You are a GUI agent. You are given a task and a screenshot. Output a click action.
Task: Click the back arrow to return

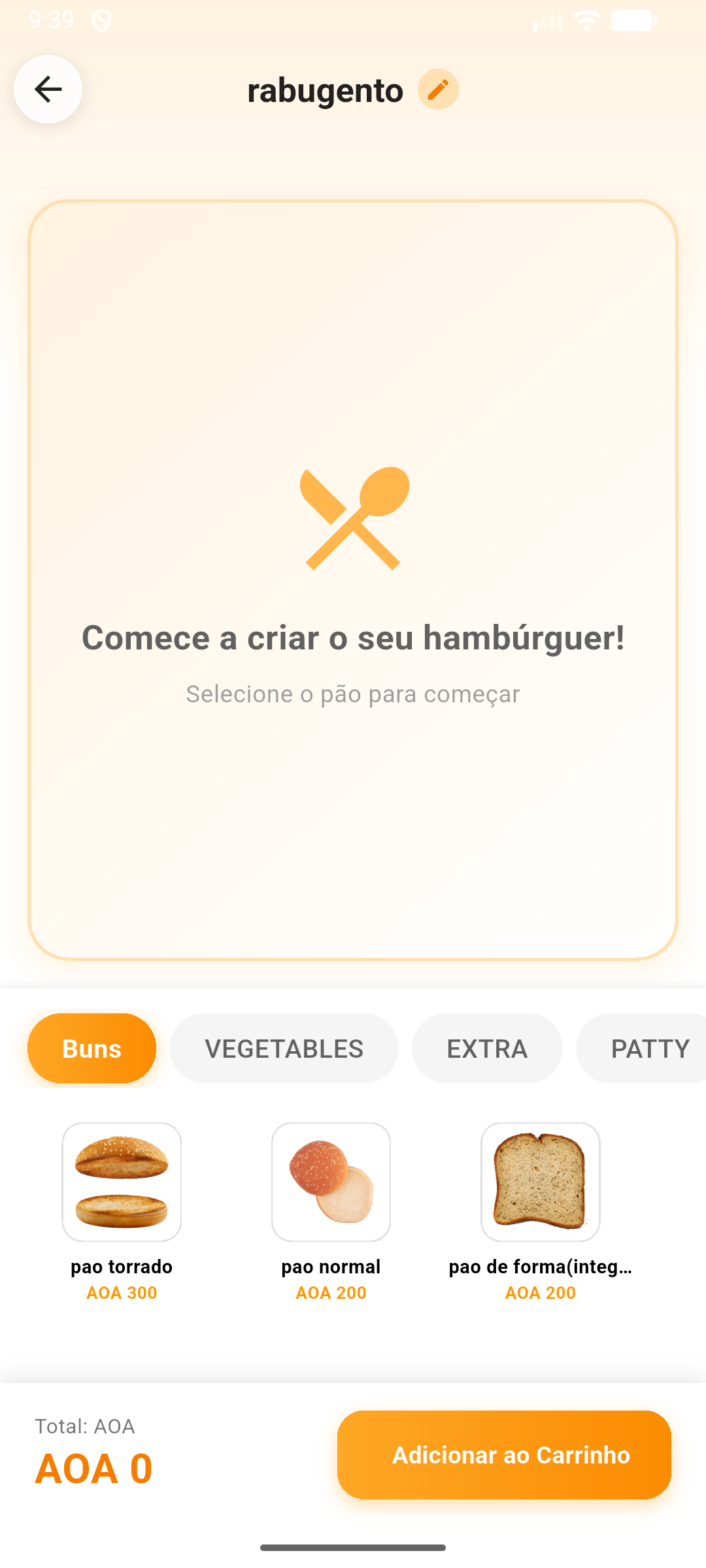(x=48, y=90)
